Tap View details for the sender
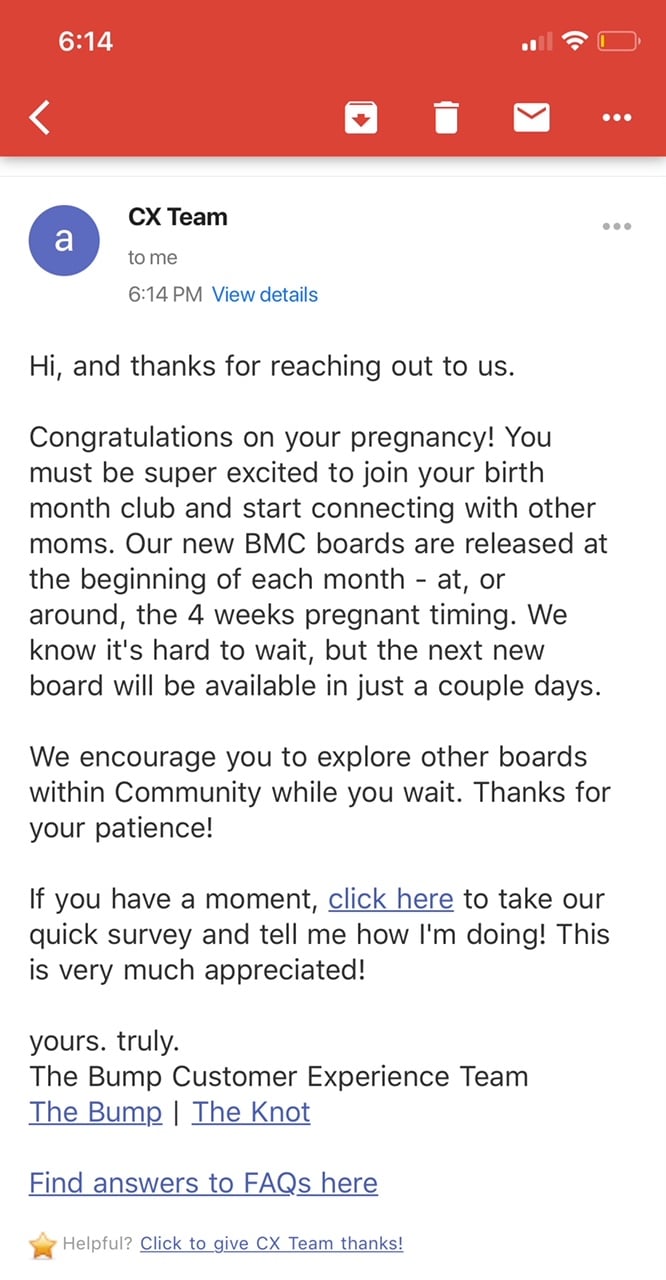This screenshot has height=1280, width=666. coord(265,295)
